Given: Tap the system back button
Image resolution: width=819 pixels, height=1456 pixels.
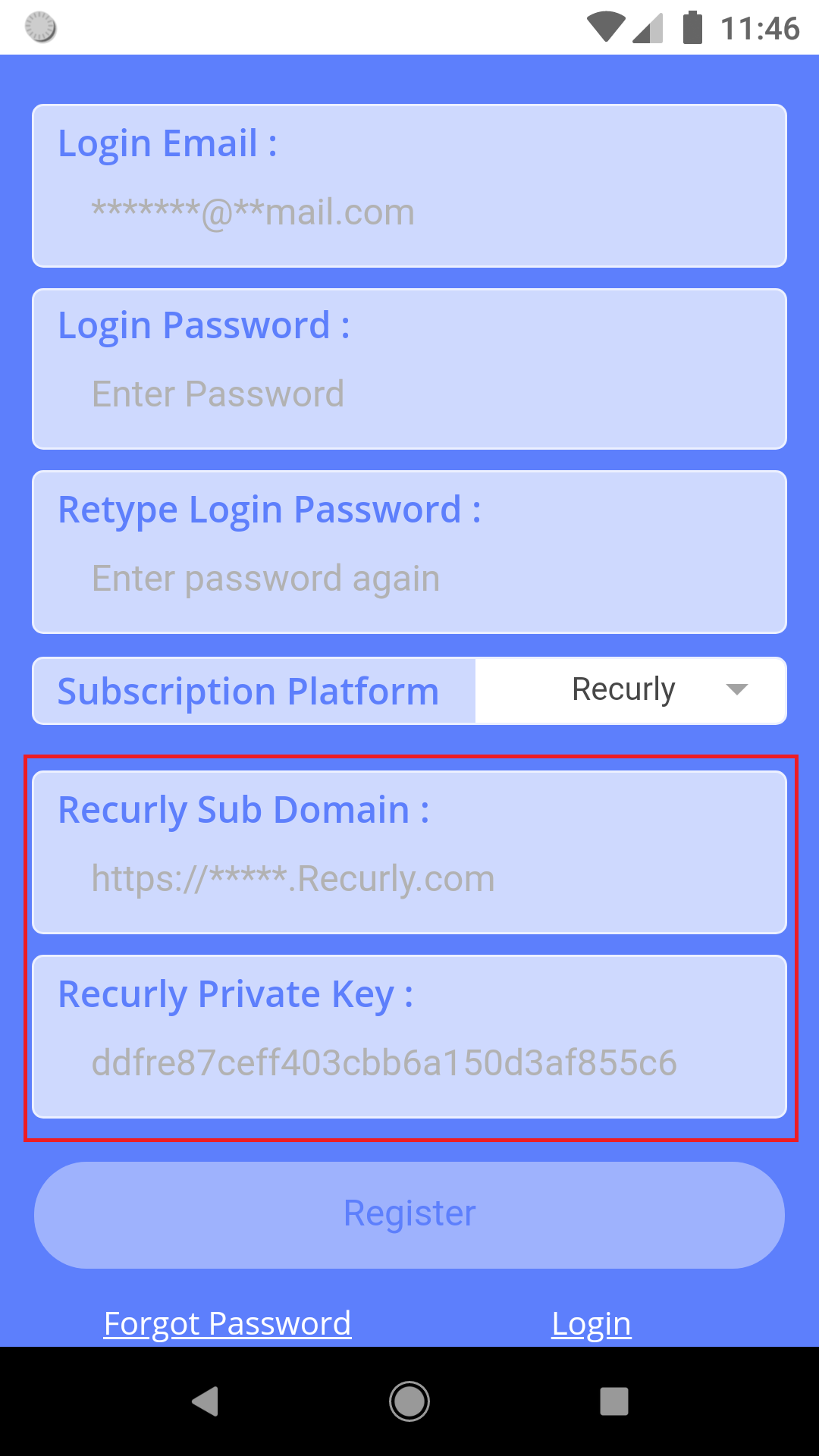Looking at the screenshot, I should [x=206, y=1401].
